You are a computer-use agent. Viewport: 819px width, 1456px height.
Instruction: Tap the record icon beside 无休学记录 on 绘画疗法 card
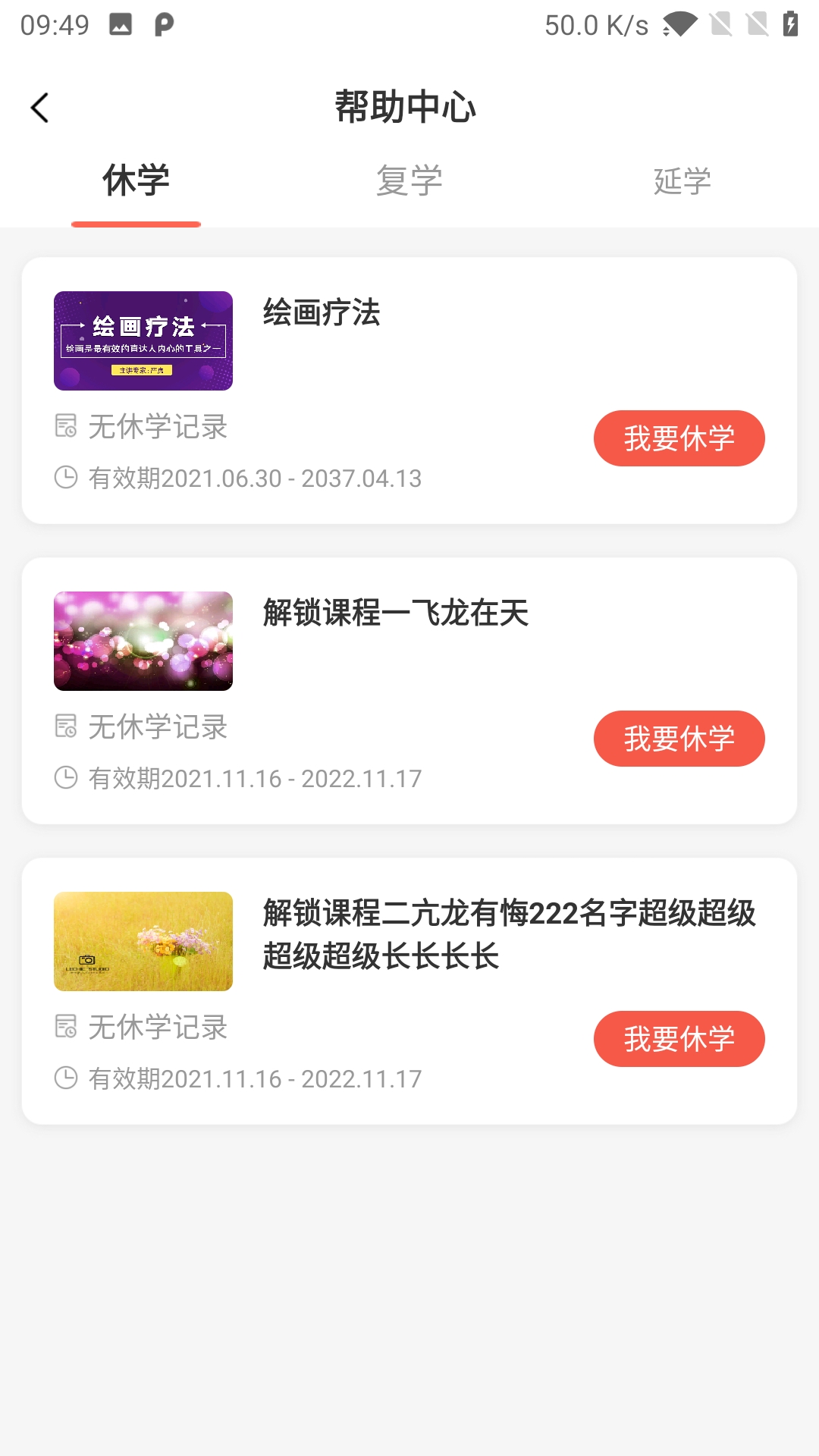point(67,427)
